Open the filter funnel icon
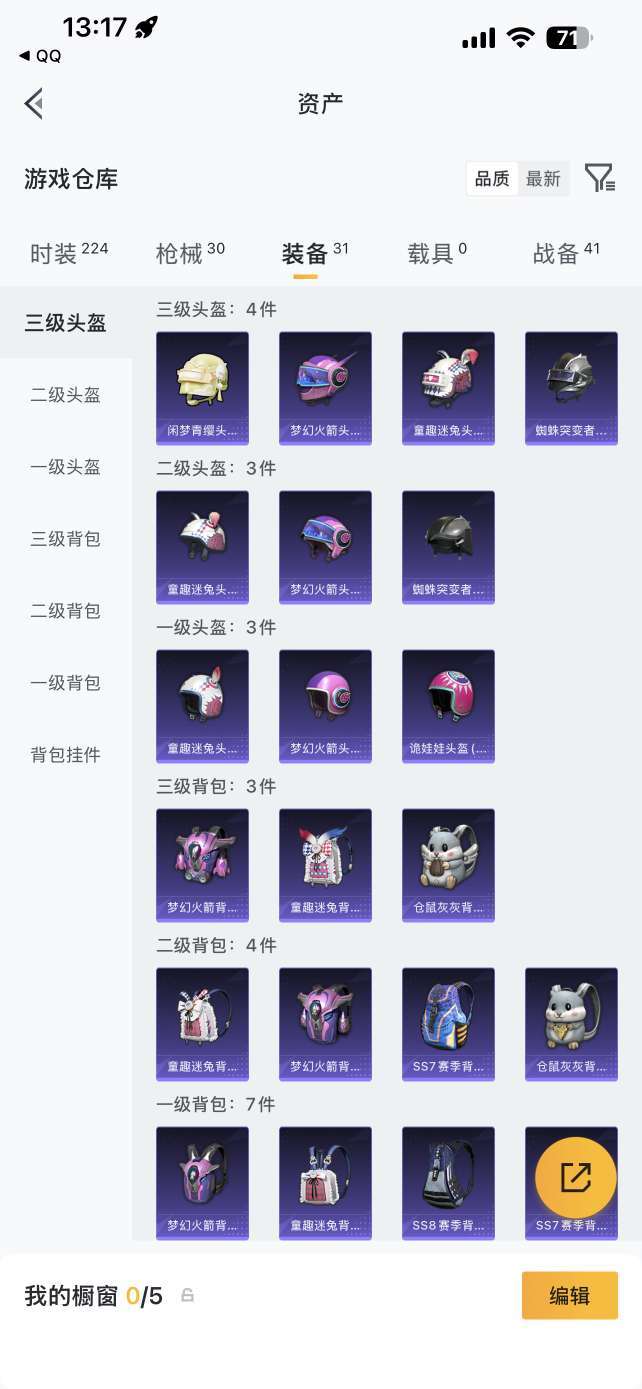Screen dimensions: 642x1389 point(599,178)
